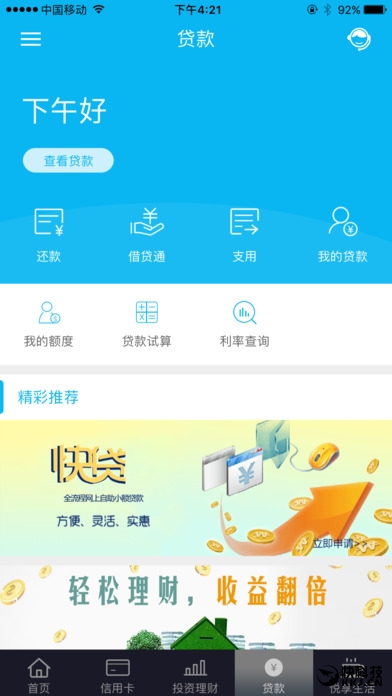Open 利率查询 rate lookup
This screenshot has width=392, height=696.
[x=245, y=324]
